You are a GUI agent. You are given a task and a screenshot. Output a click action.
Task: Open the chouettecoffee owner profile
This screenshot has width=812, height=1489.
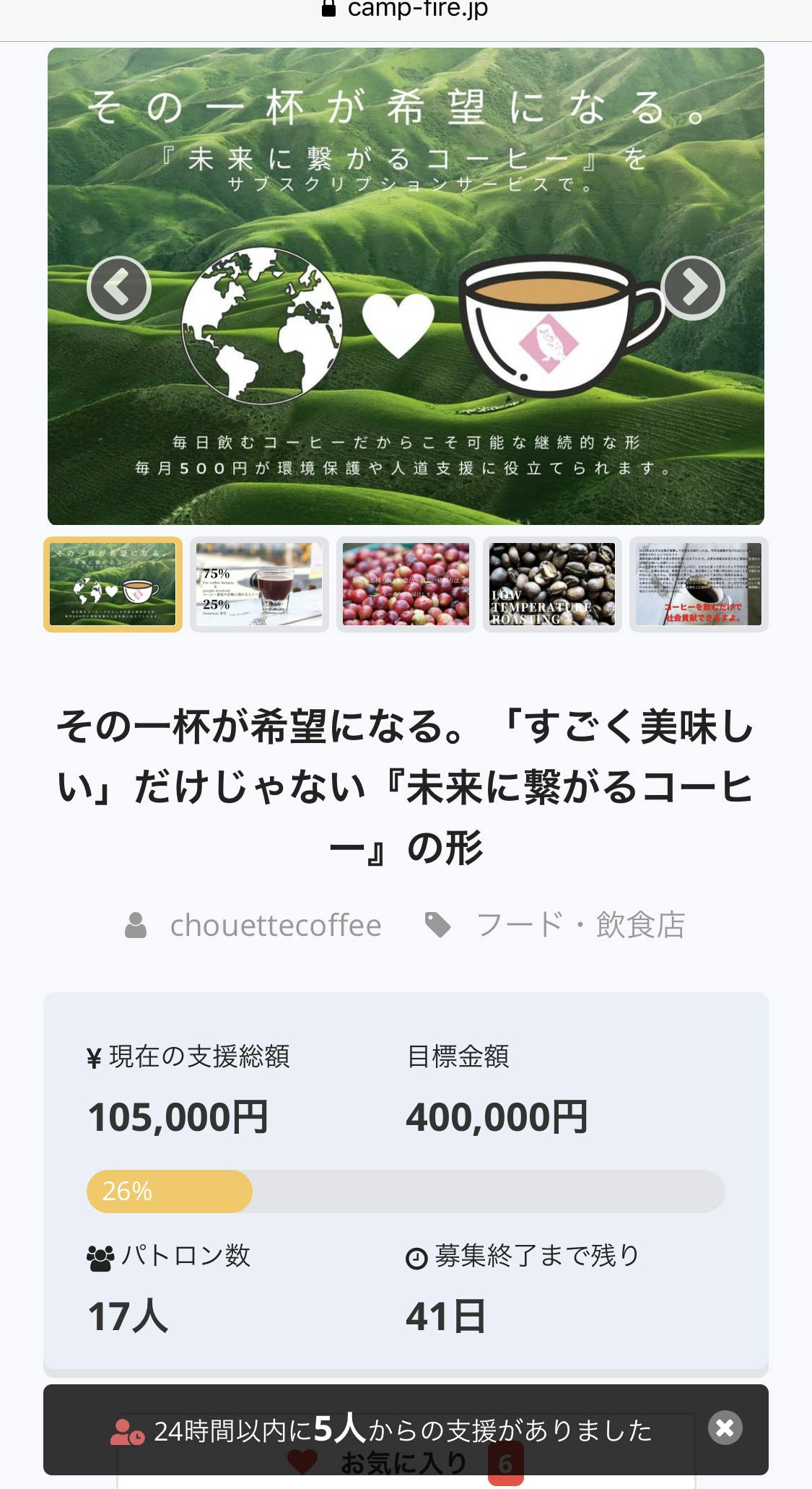[275, 925]
